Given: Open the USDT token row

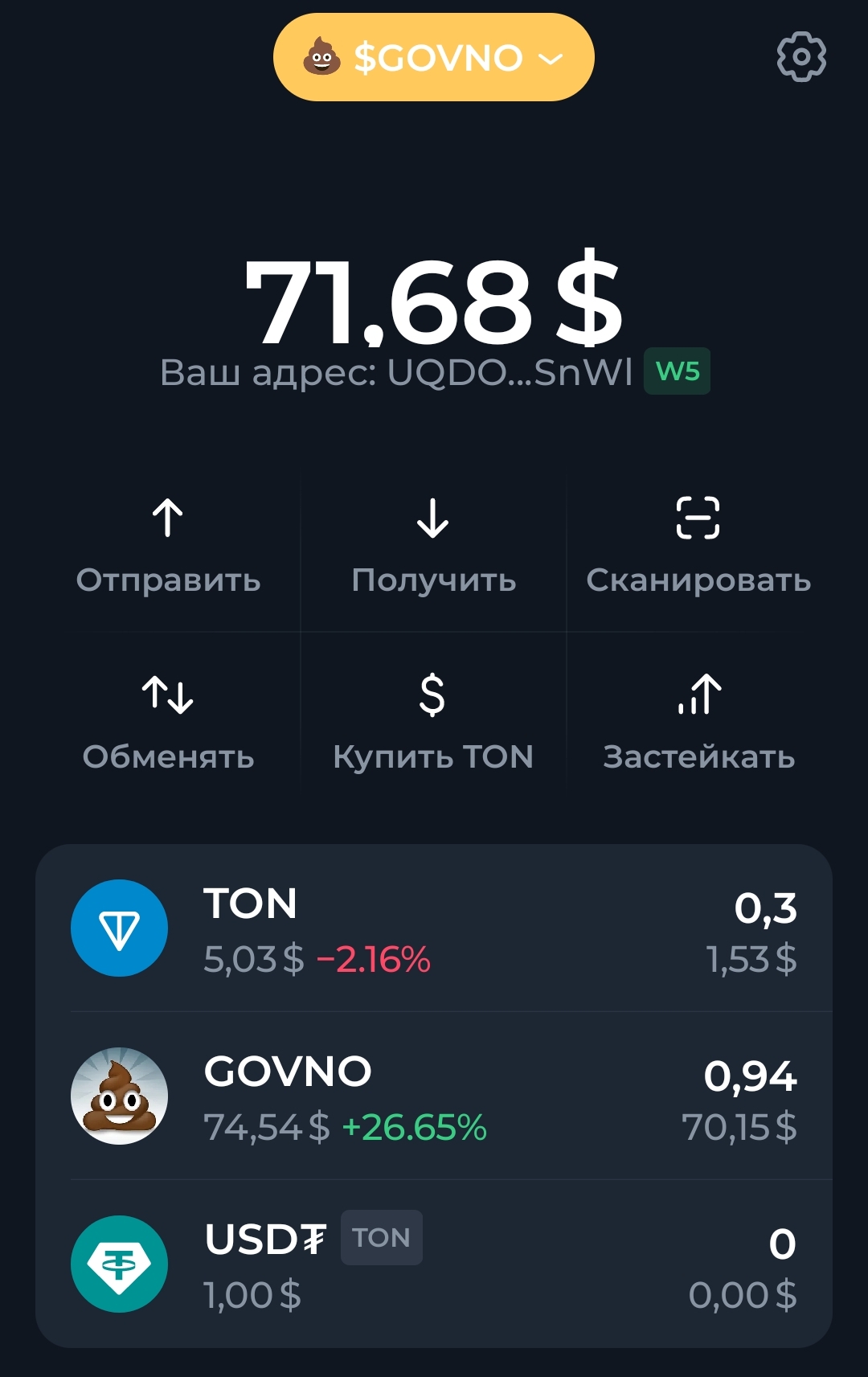Looking at the screenshot, I should [x=434, y=1264].
